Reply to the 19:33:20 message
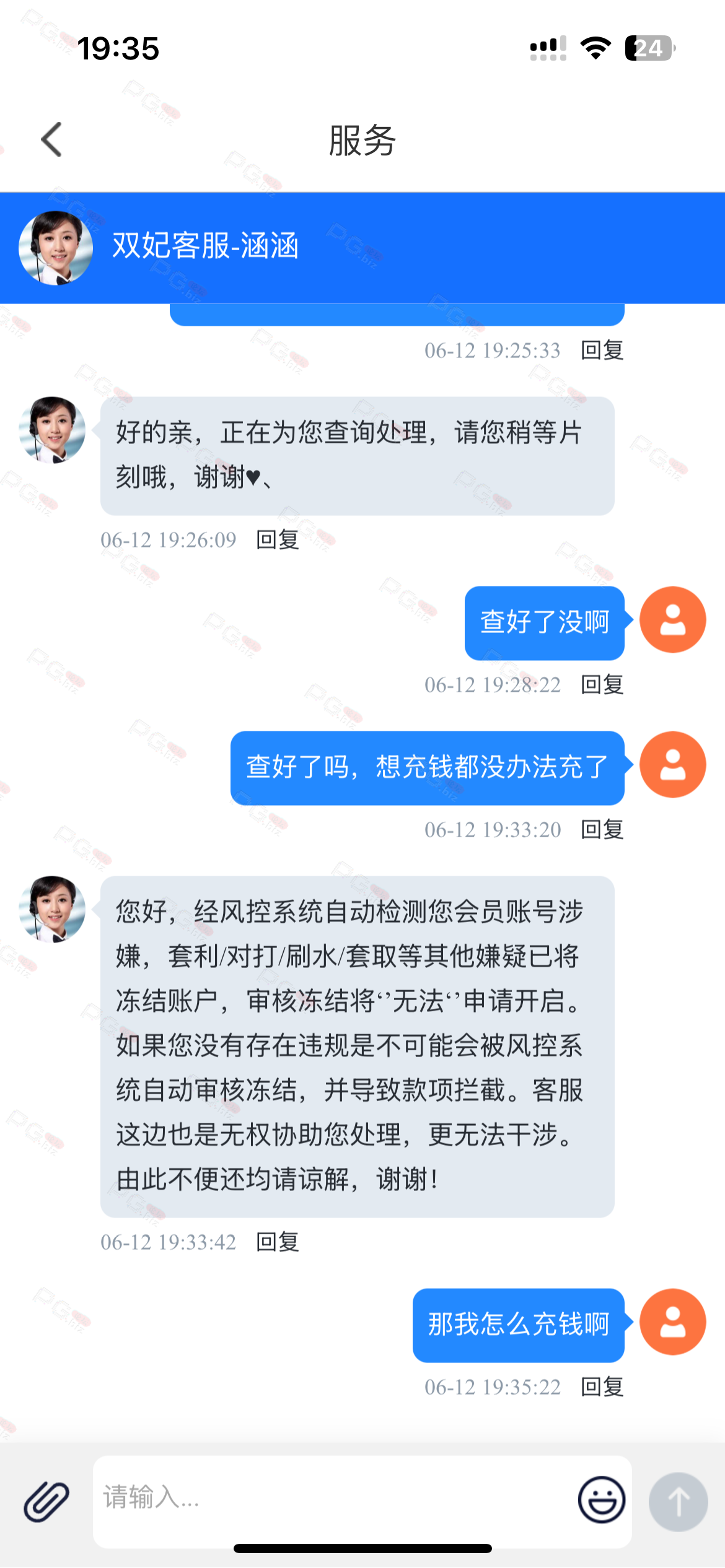This screenshot has height=1568, width=725. click(x=602, y=830)
